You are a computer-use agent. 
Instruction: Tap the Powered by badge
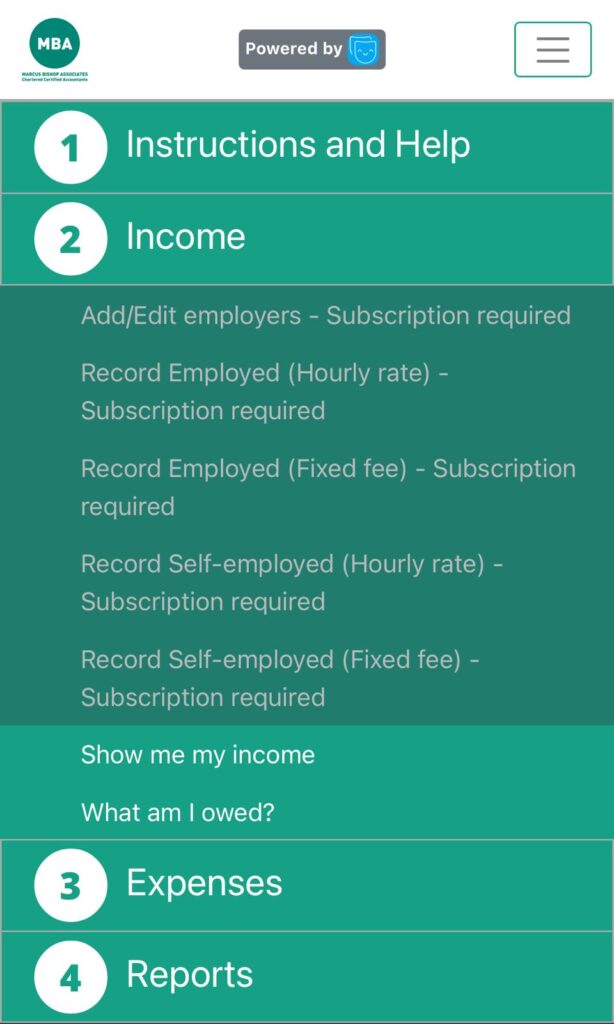click(x=311, y=49)
